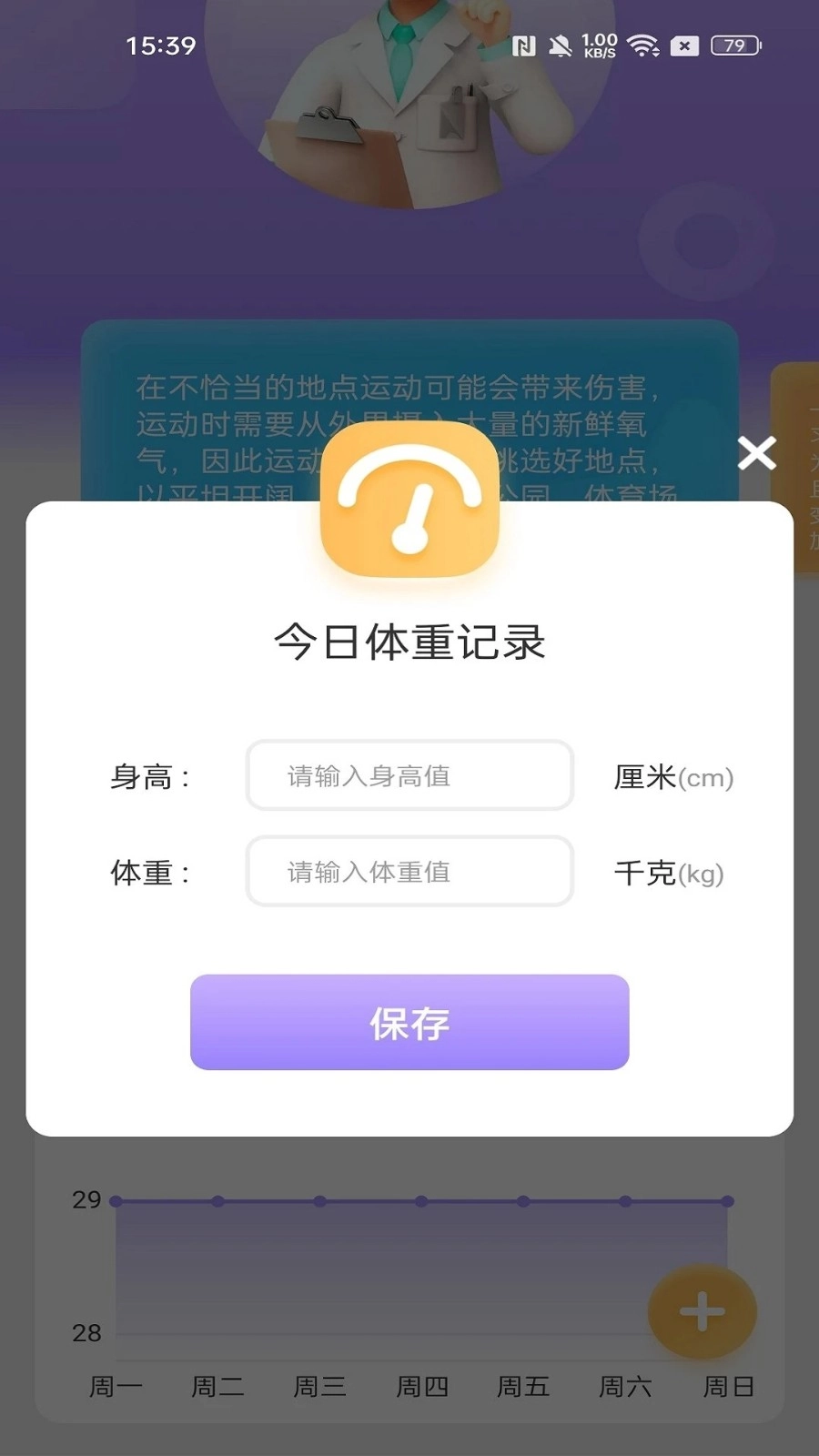
Task: Tap the height input field
Action: pos(409,775)
